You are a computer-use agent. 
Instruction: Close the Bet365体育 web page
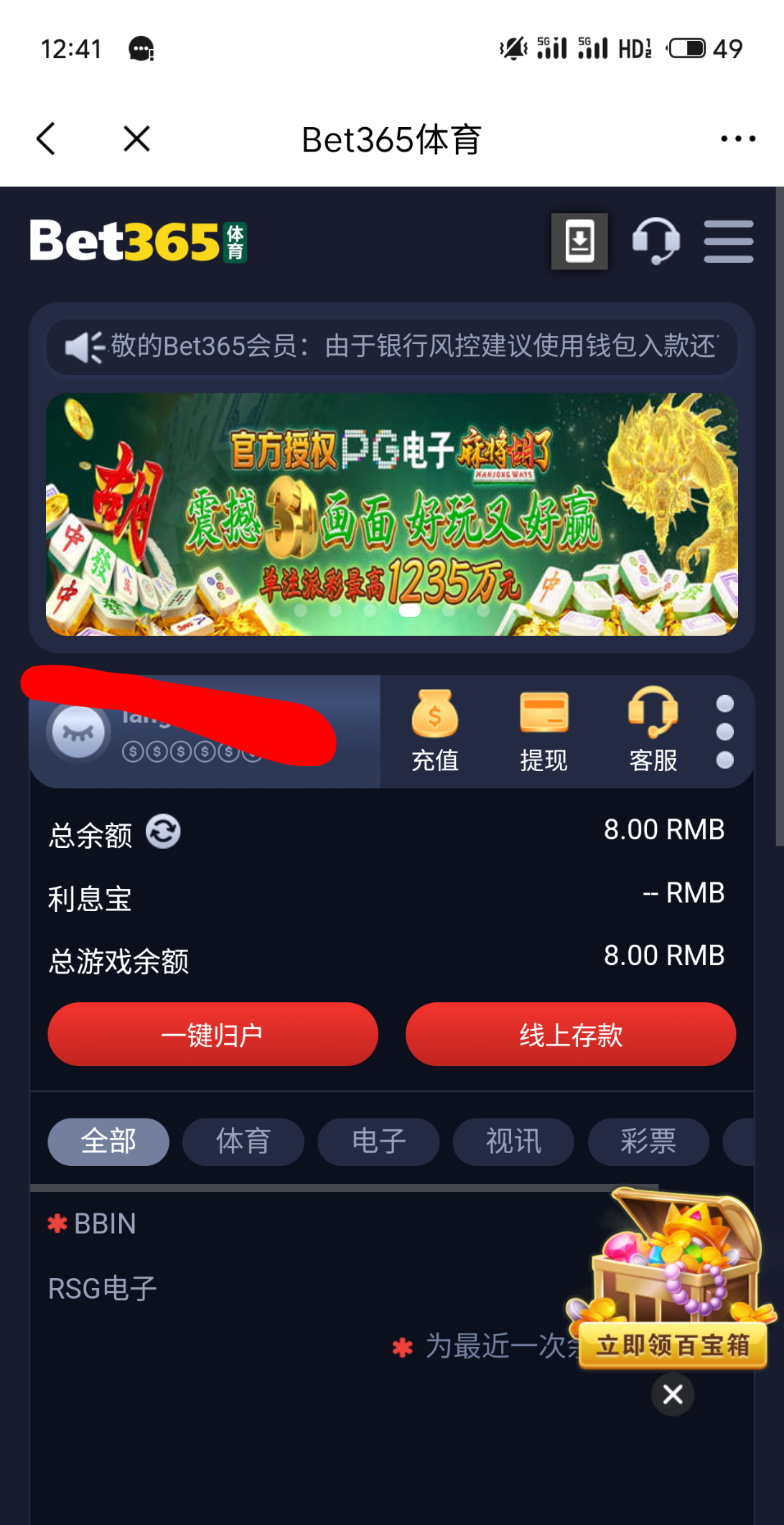point(136,139)
